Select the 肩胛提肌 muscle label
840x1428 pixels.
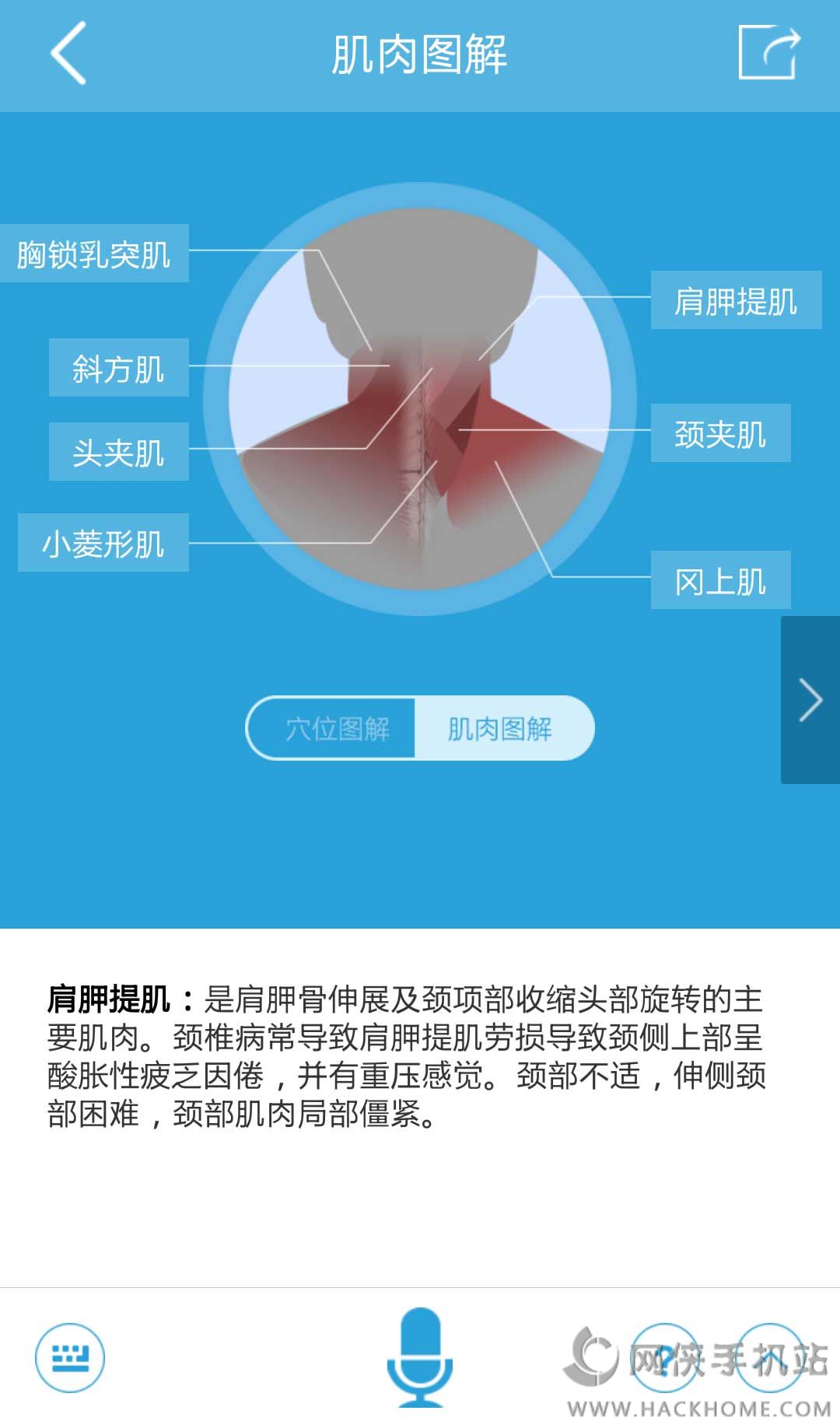click(x=735, y=300)
